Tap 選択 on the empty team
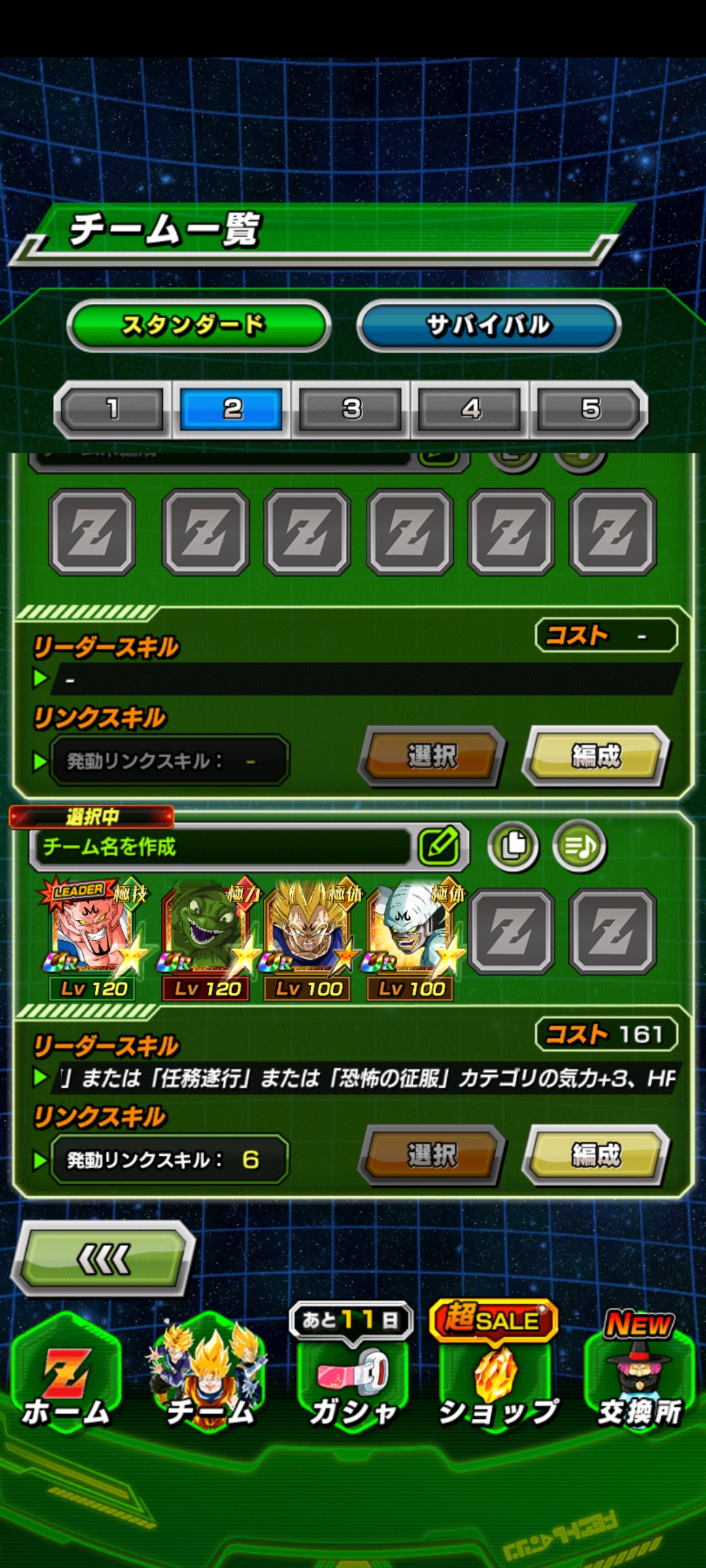This screenshot has height=1568, width=706. click(431, 756)
